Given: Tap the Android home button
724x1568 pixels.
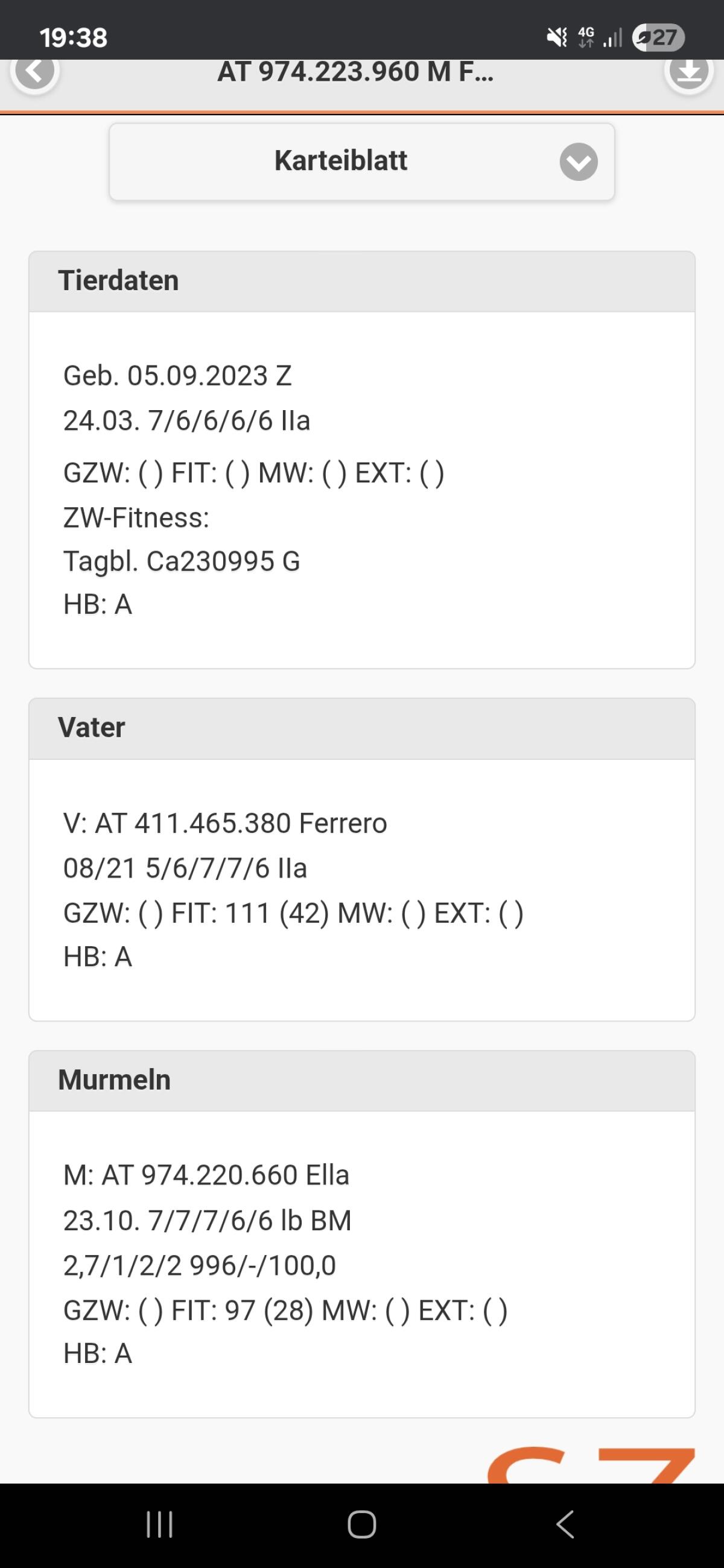Looking at the screenshot, I should [x=361, y=1525].
